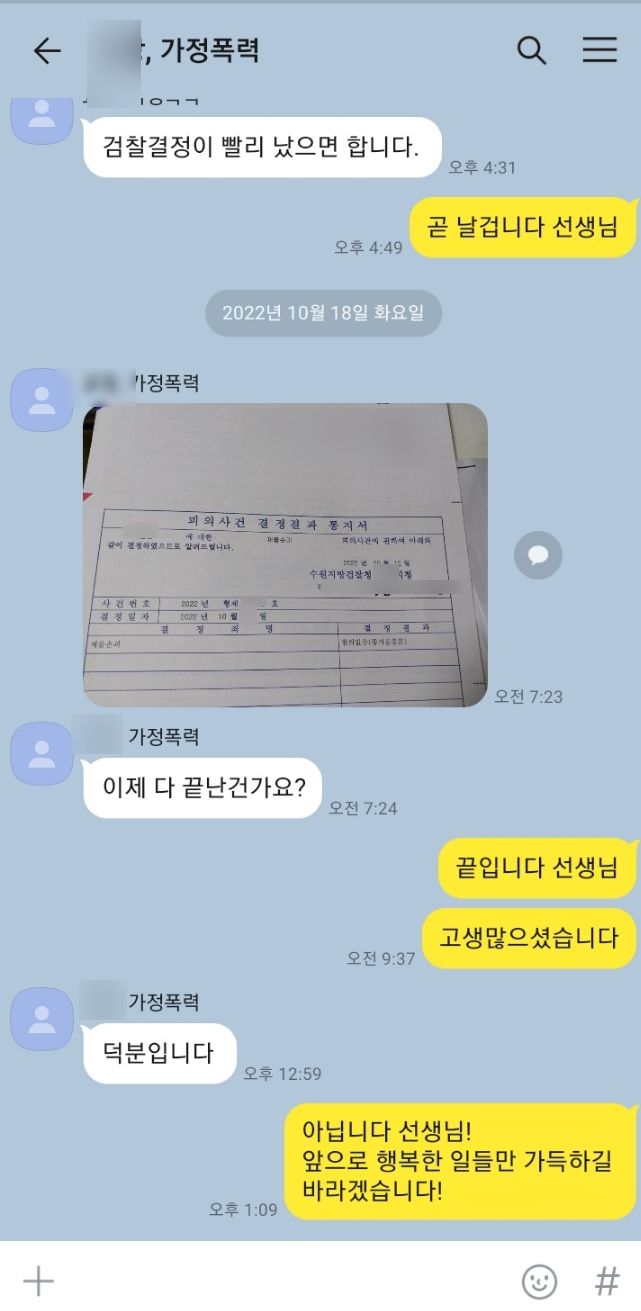The width and height of the screenshot is (641, 1311).
Task: Open the document photo sent at 7:23
Action: 285,555
